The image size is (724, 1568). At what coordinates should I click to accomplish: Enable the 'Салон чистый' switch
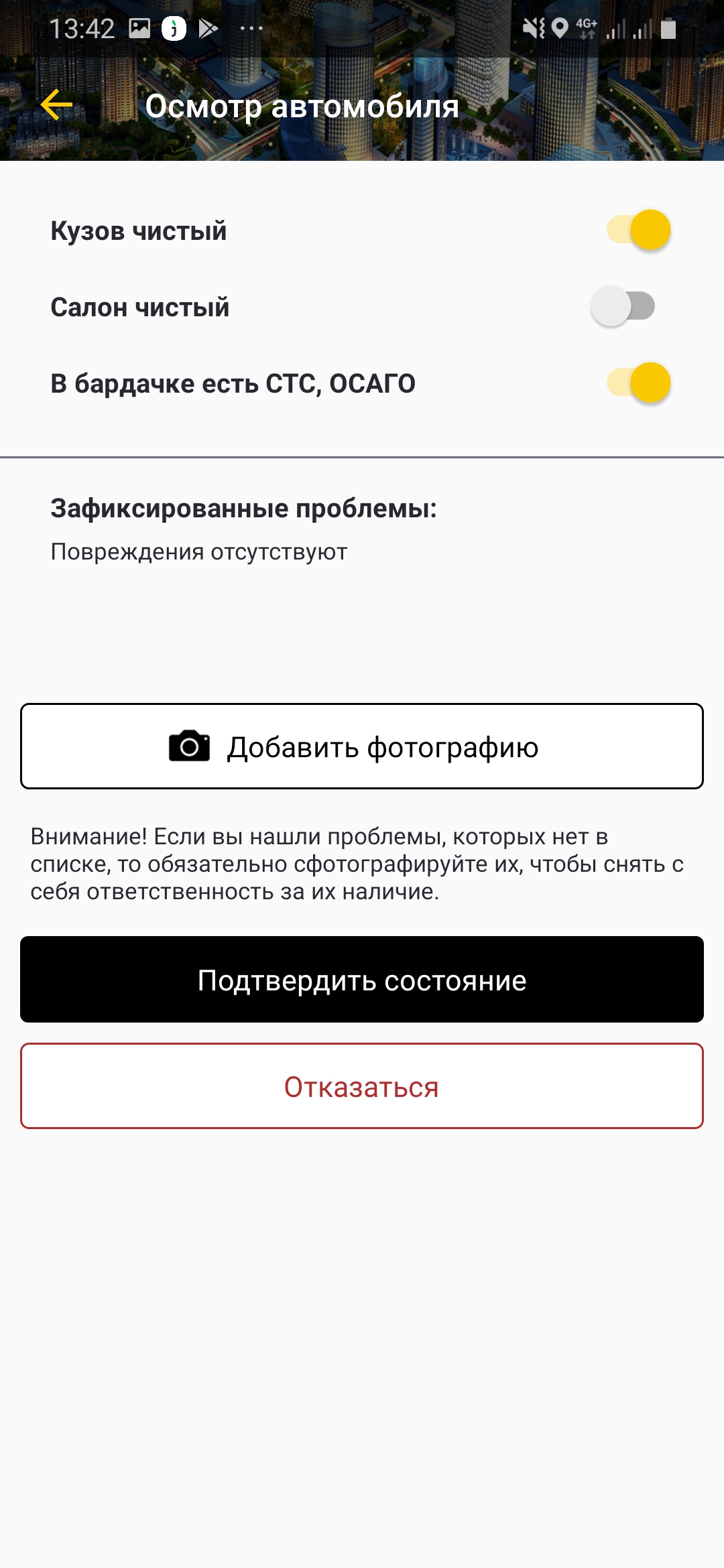coord(623,306)
